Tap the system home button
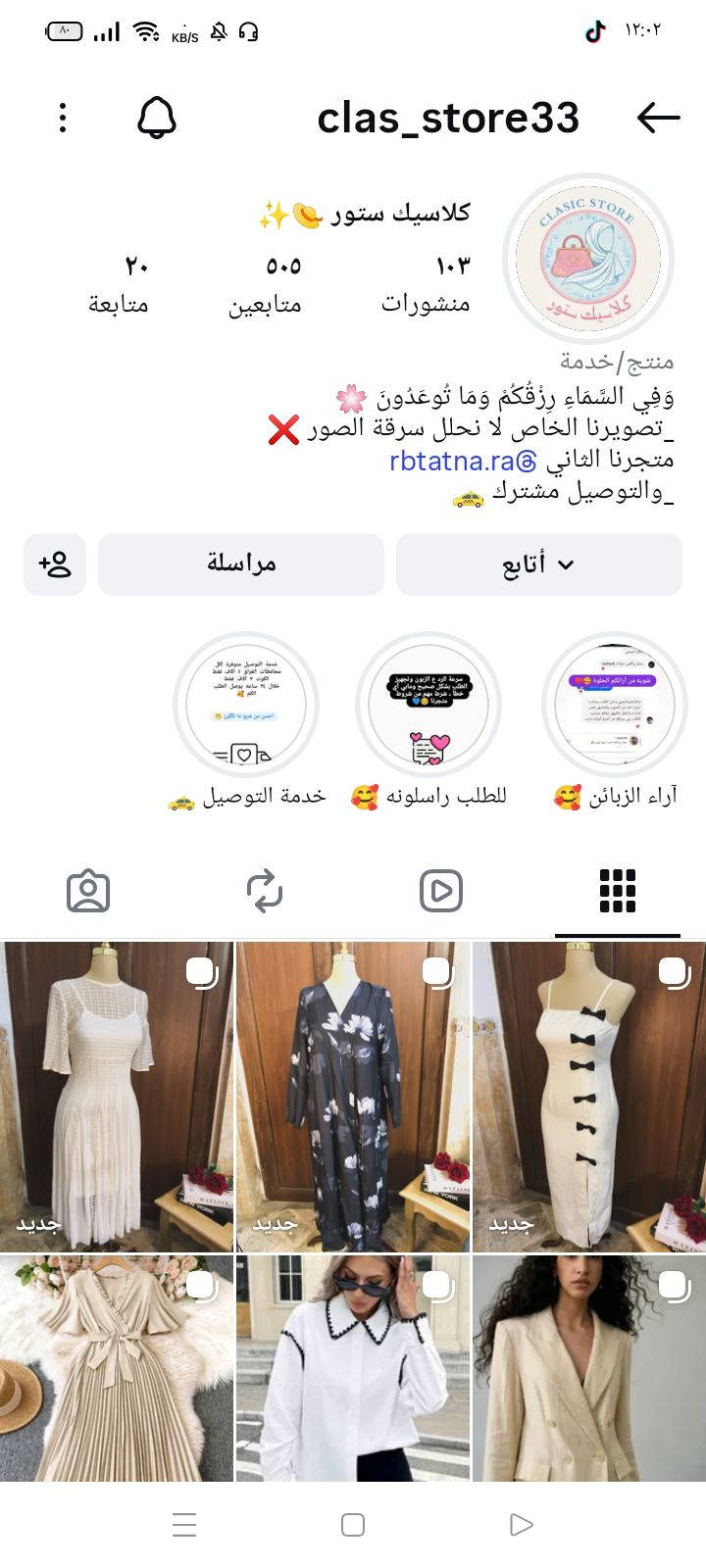The height and width of the screenshot is (1568, 706). 353,1525
